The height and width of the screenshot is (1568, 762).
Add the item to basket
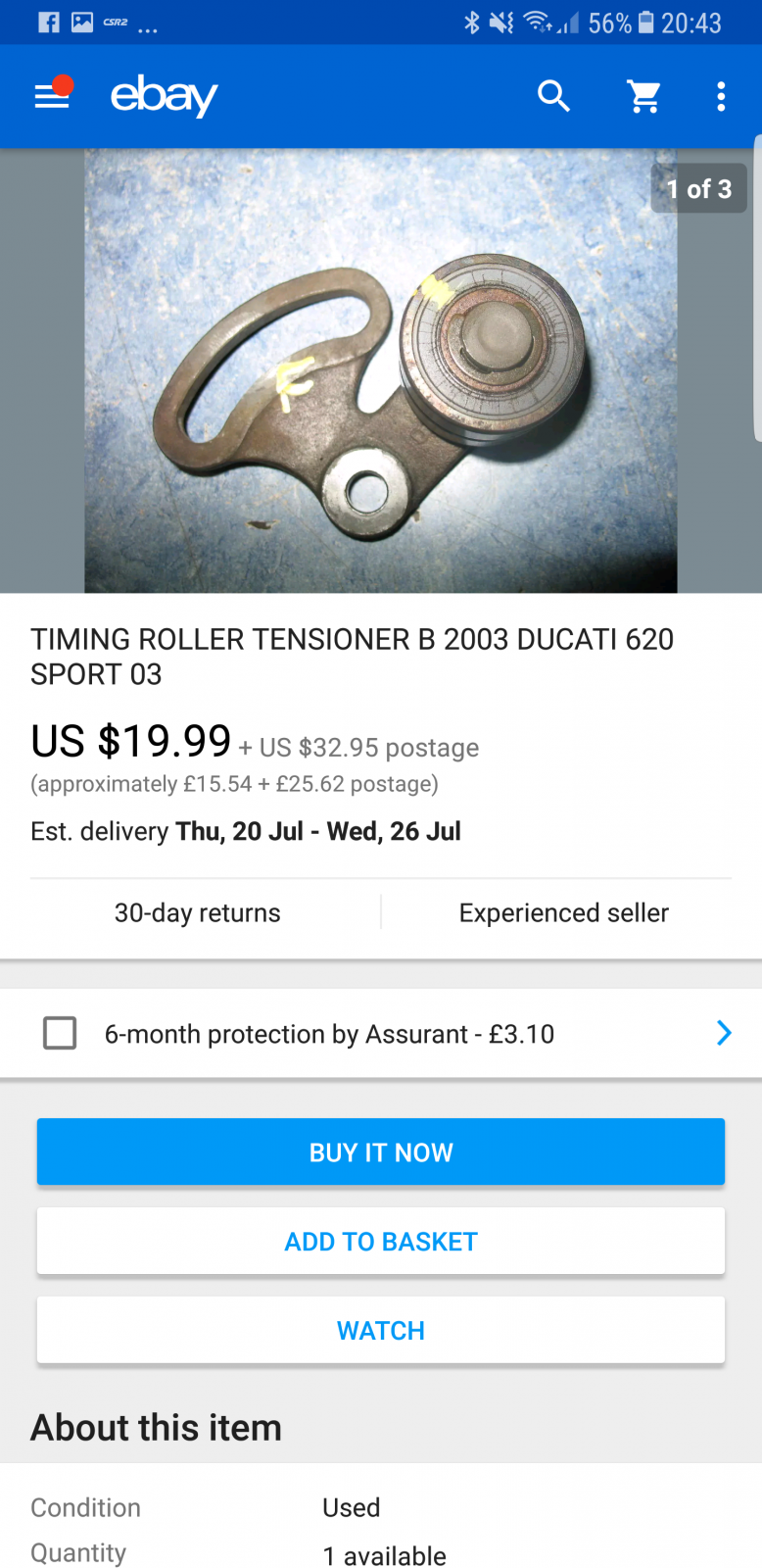click(380, 1241)
